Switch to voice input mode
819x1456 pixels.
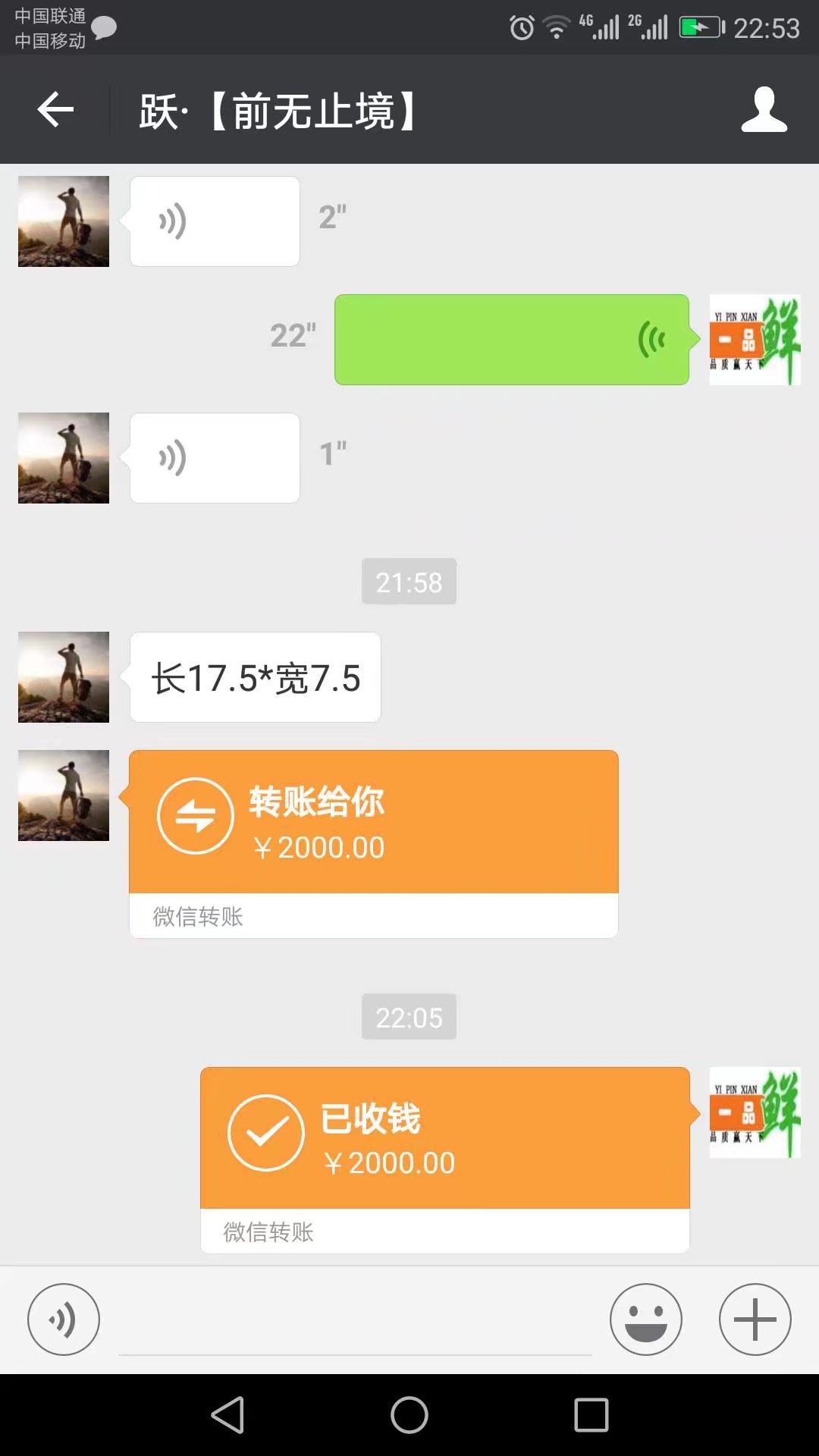(x=64, y=1319)
